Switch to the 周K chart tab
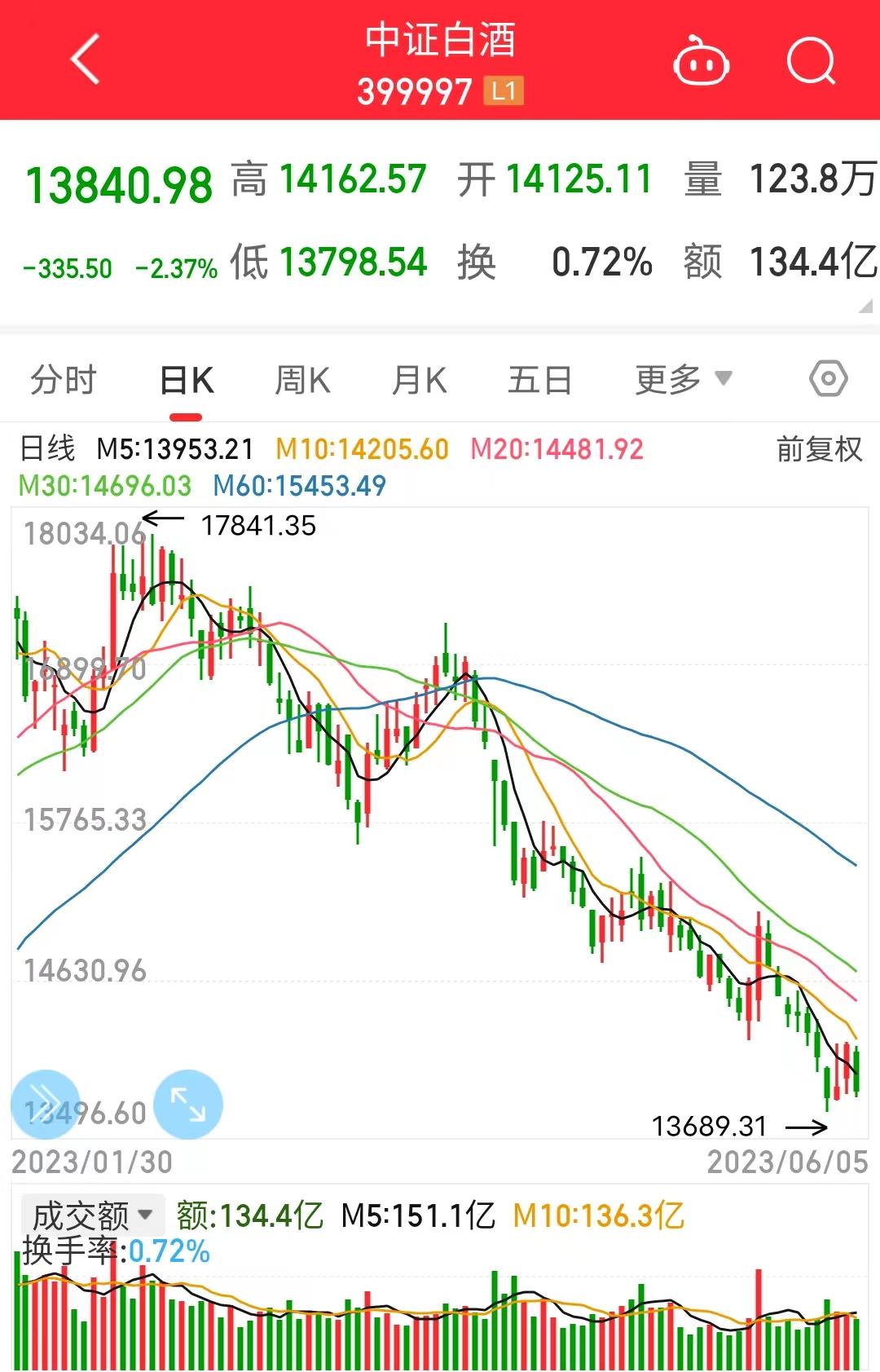The height and width of the screenshot is (1372, 880). click(x=302, y=380)
